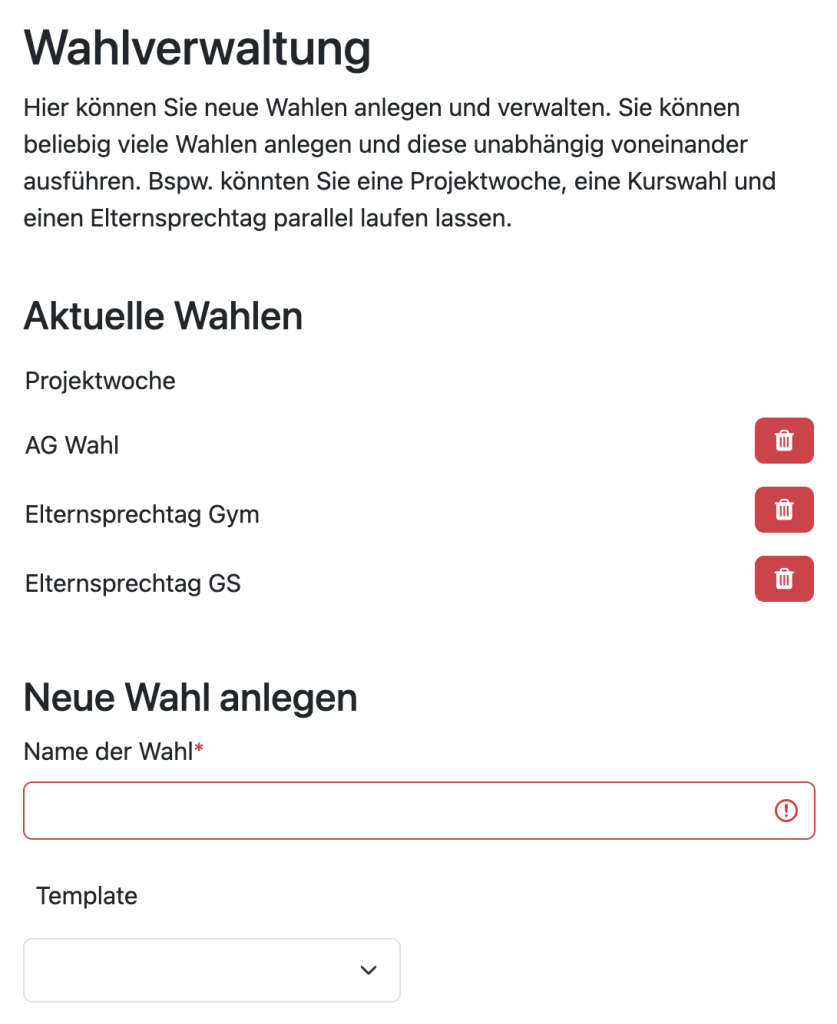Click the chevron on the Template selector

tap(367, 969)
